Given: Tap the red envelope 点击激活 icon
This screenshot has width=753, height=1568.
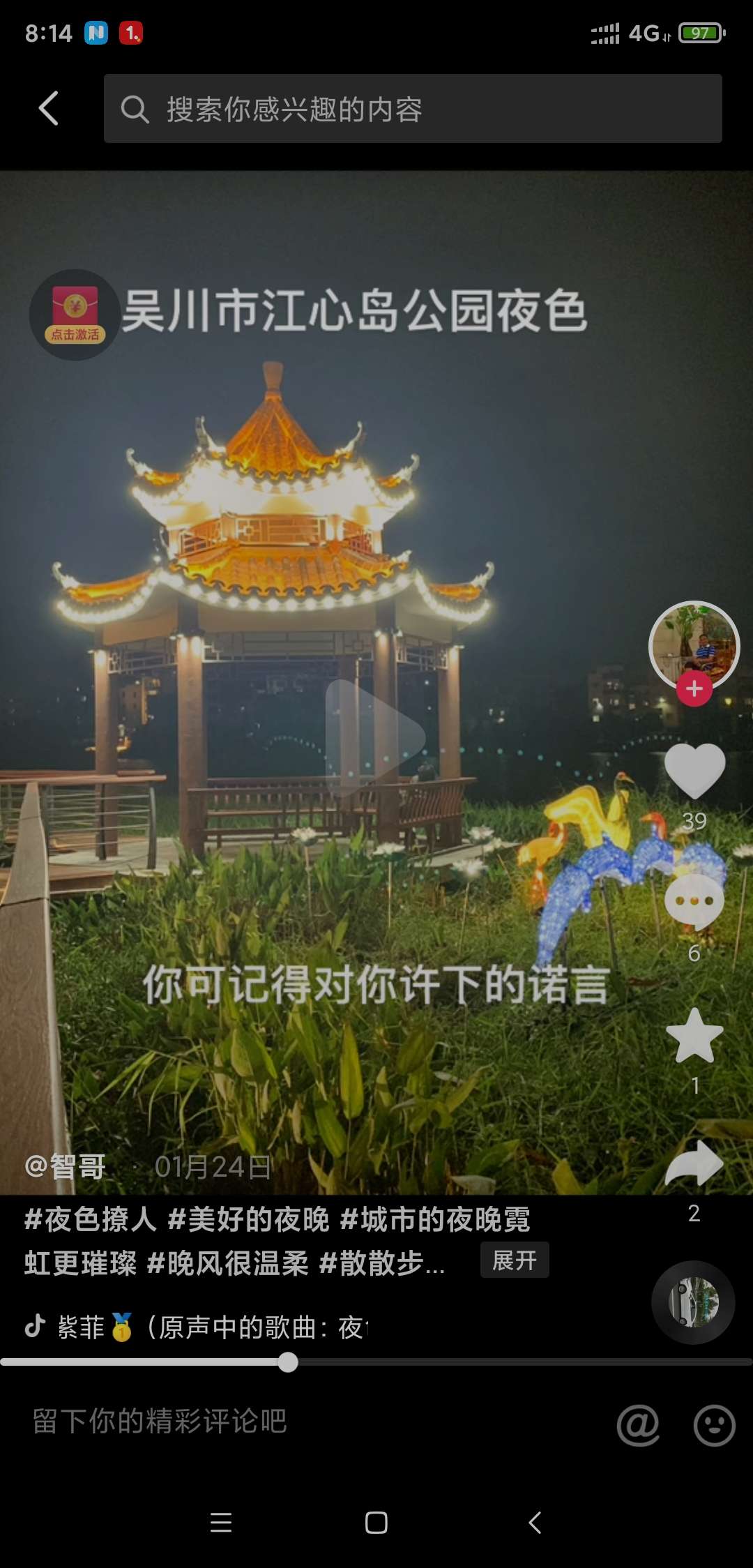Looking at the screenshot, I should pos(75,315).
